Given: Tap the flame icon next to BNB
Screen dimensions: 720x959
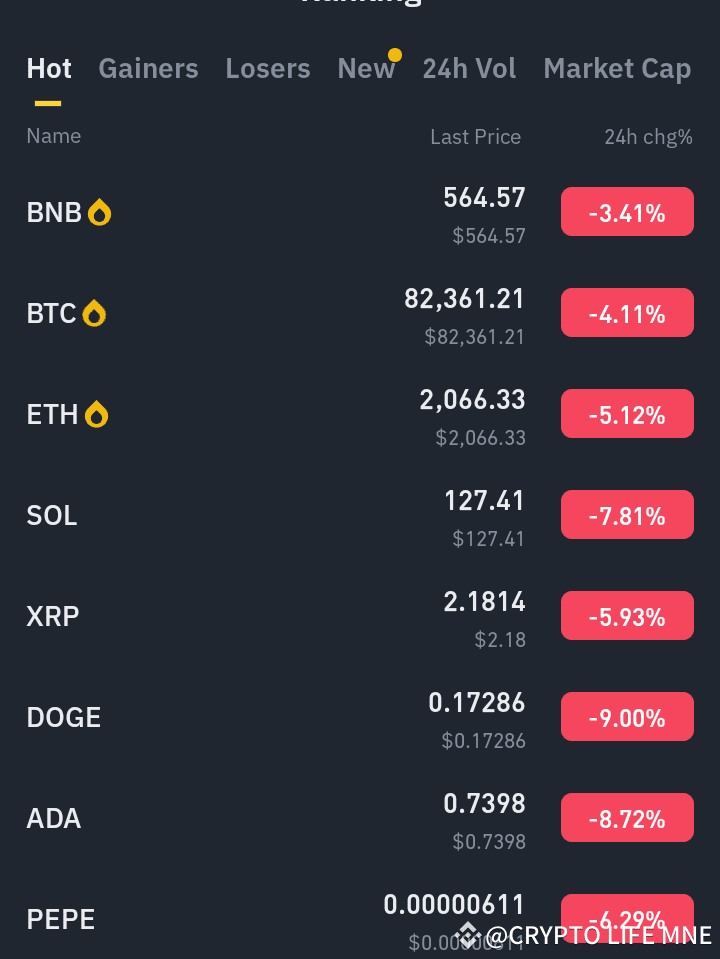Looking at the screenshot, I should pos(100,211).
